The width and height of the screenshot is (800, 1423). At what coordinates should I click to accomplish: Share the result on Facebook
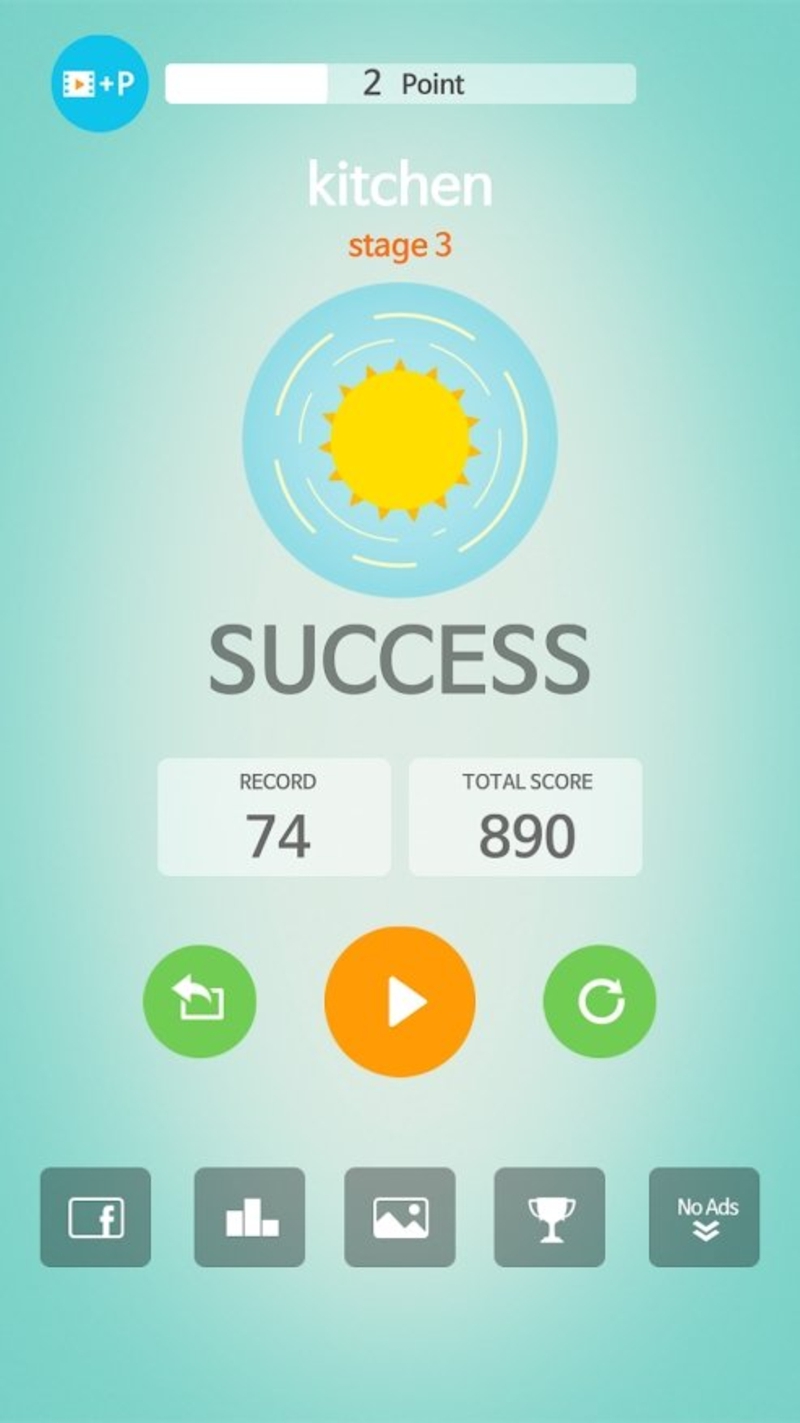tap(96, 1217)
